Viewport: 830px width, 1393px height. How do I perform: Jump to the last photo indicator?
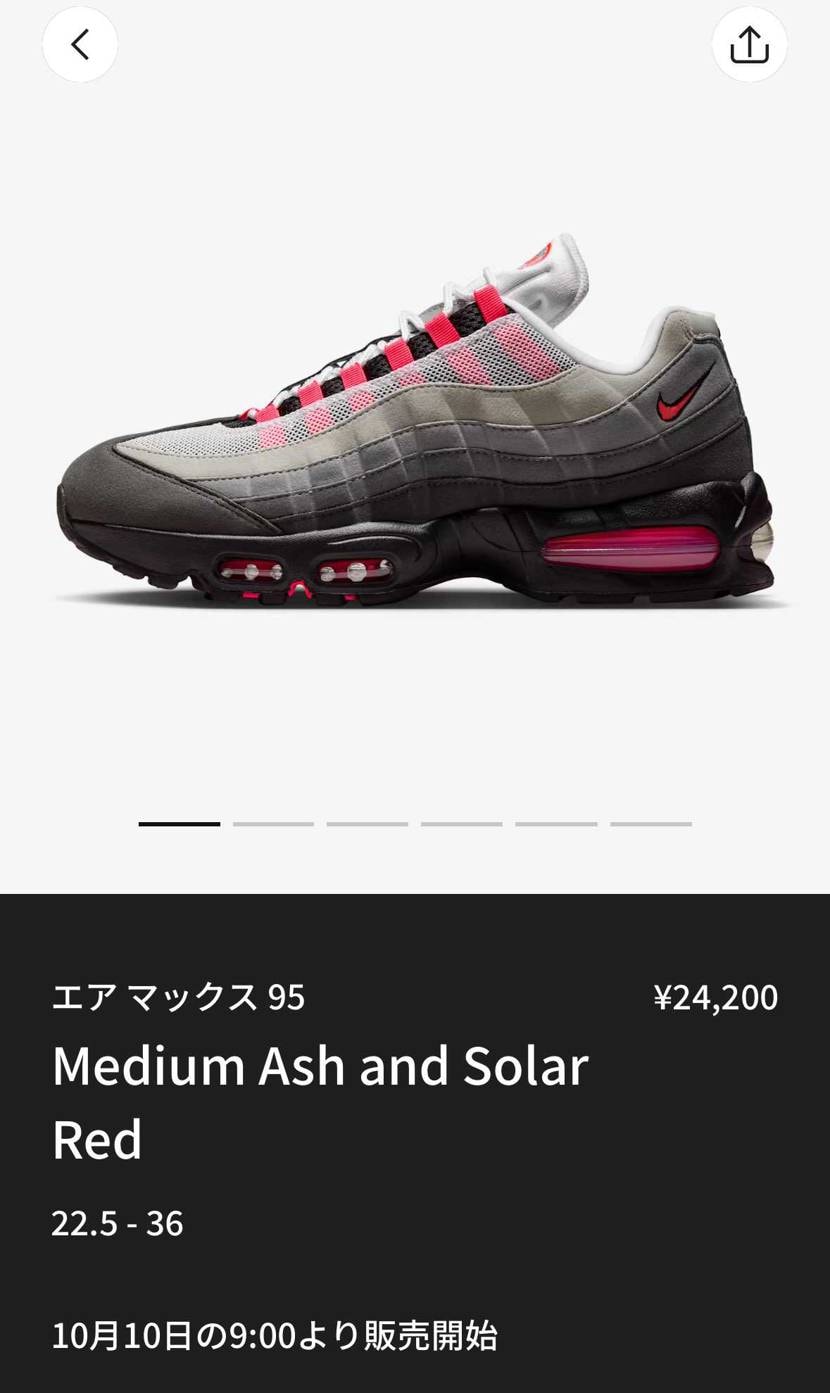651,824
